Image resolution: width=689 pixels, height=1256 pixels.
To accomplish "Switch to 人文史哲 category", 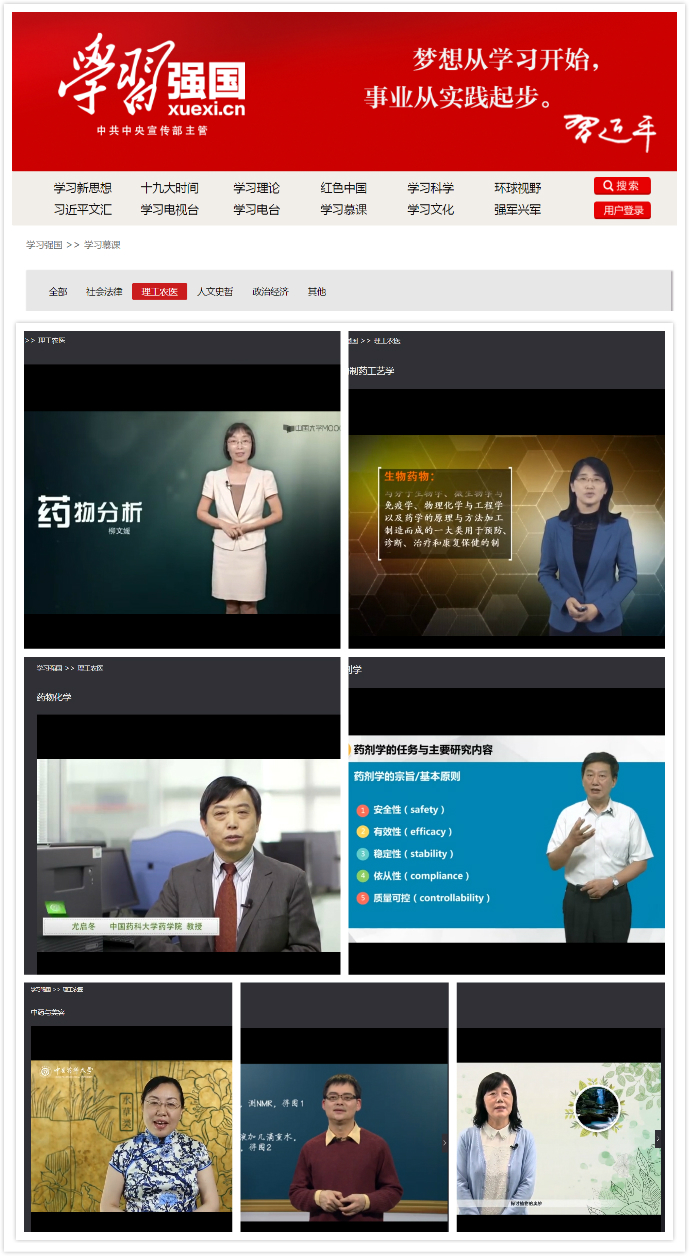I will pyautogui.click(x=215, y=292).
